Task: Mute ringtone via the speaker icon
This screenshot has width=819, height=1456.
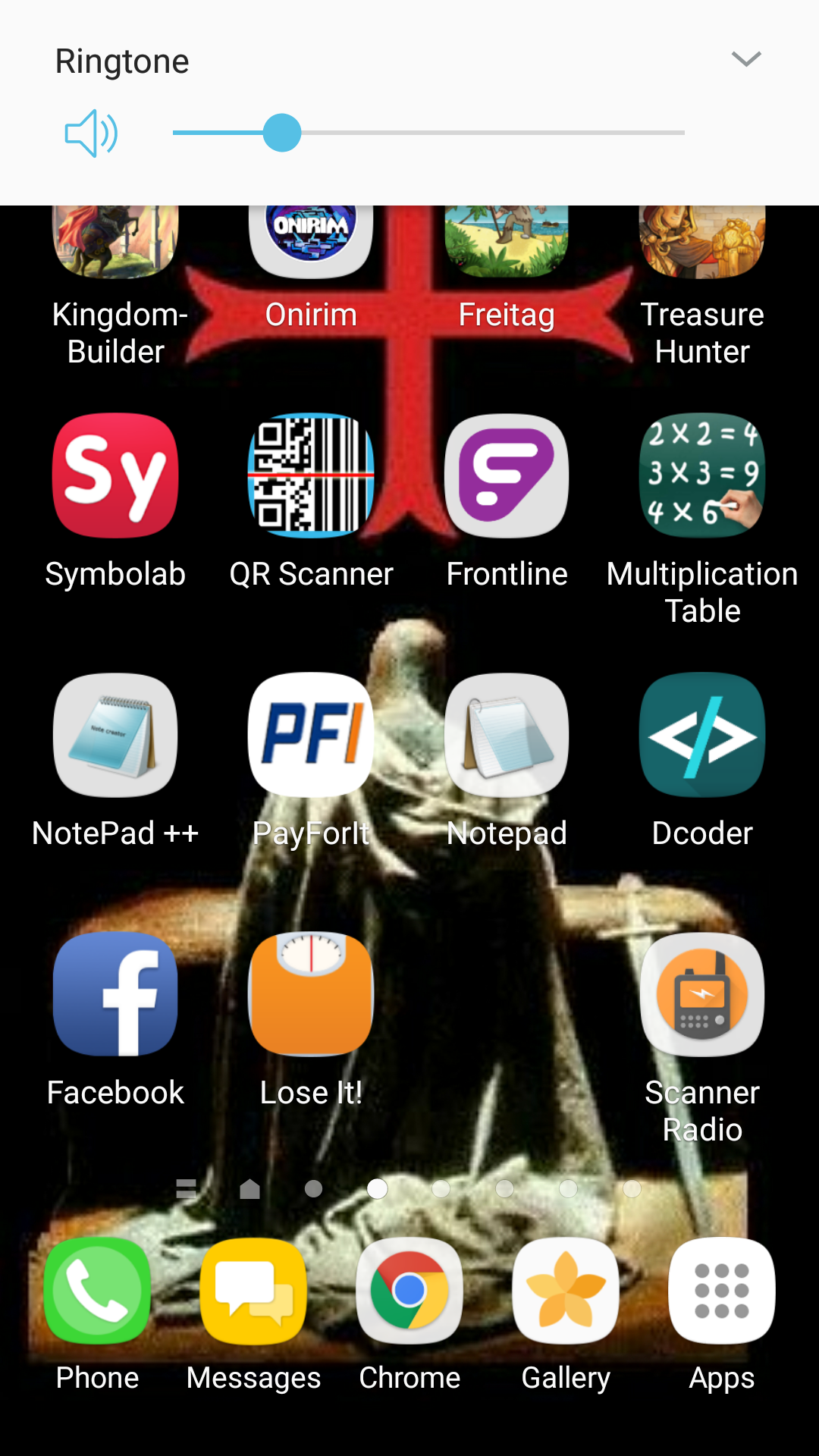Action: pos(91,133)
